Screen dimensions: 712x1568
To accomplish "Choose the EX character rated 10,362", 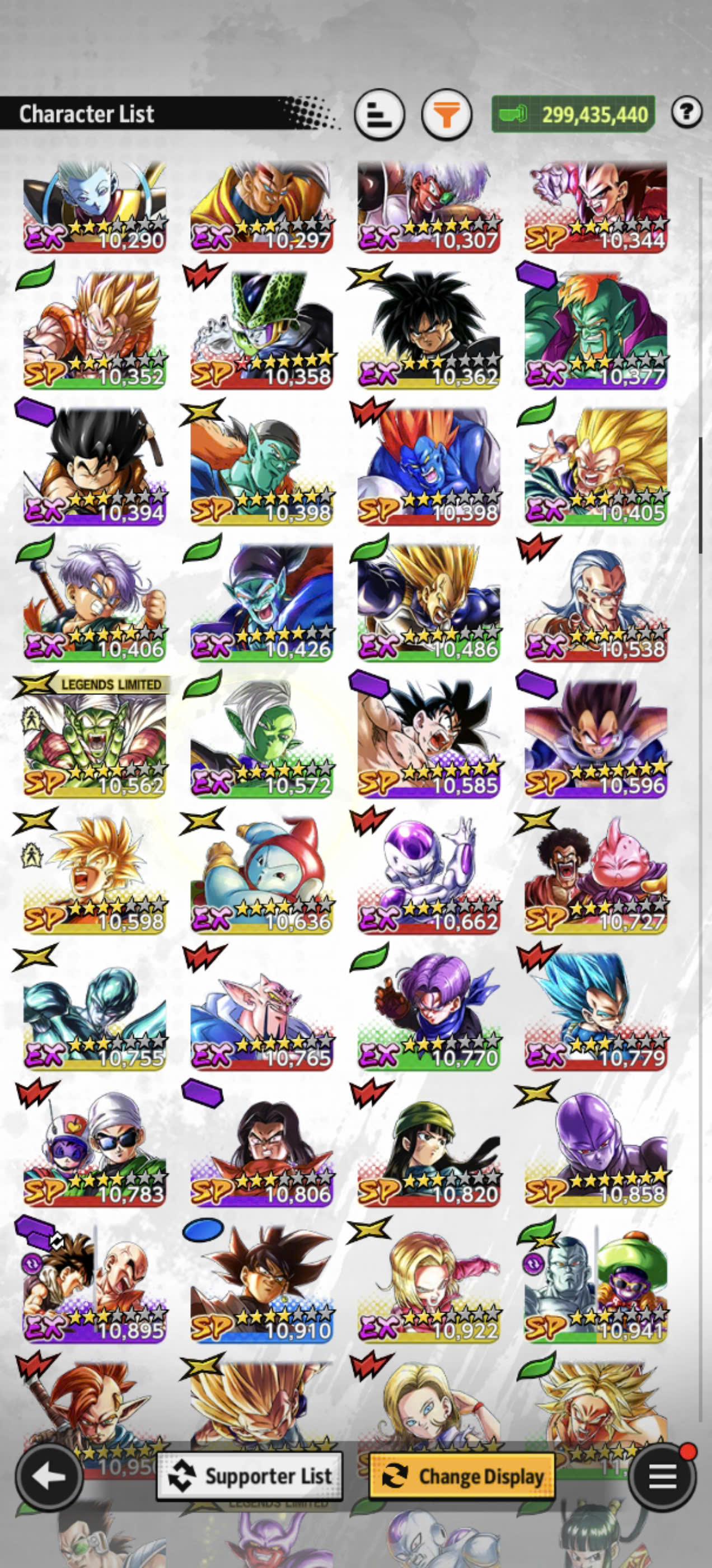I will pos(429,330).
